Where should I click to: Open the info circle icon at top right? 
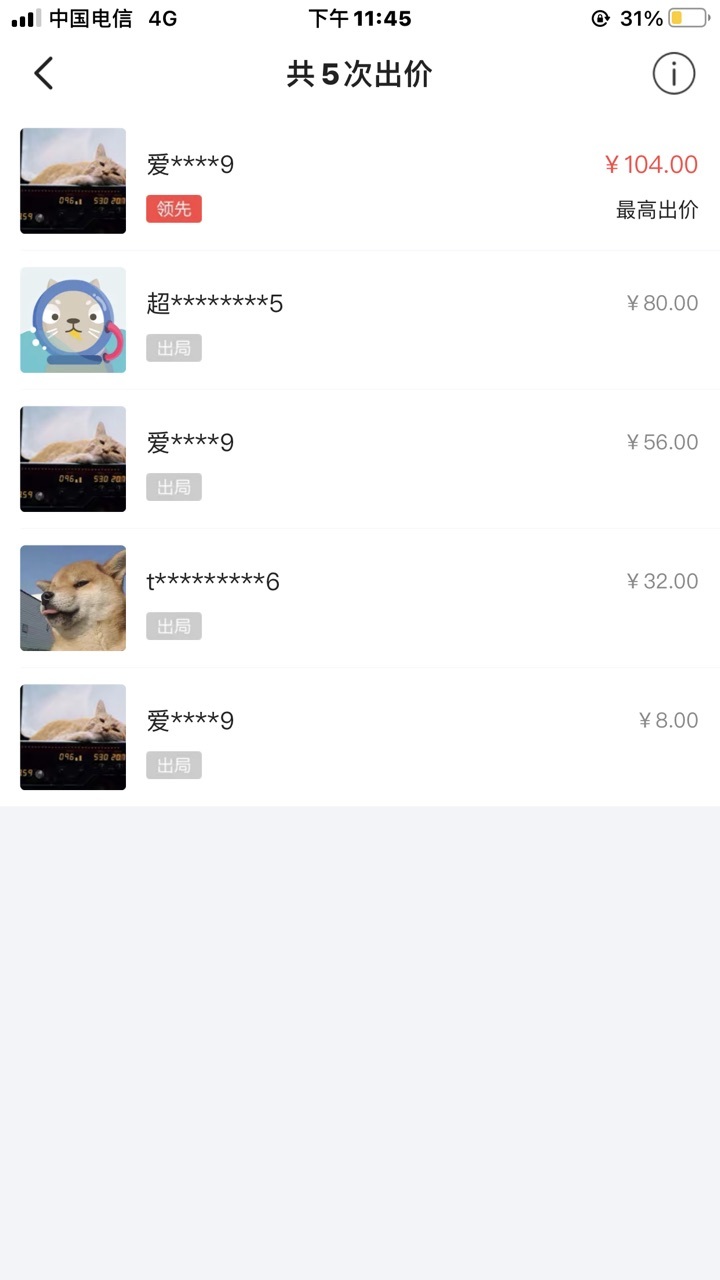tap(675, 73)
